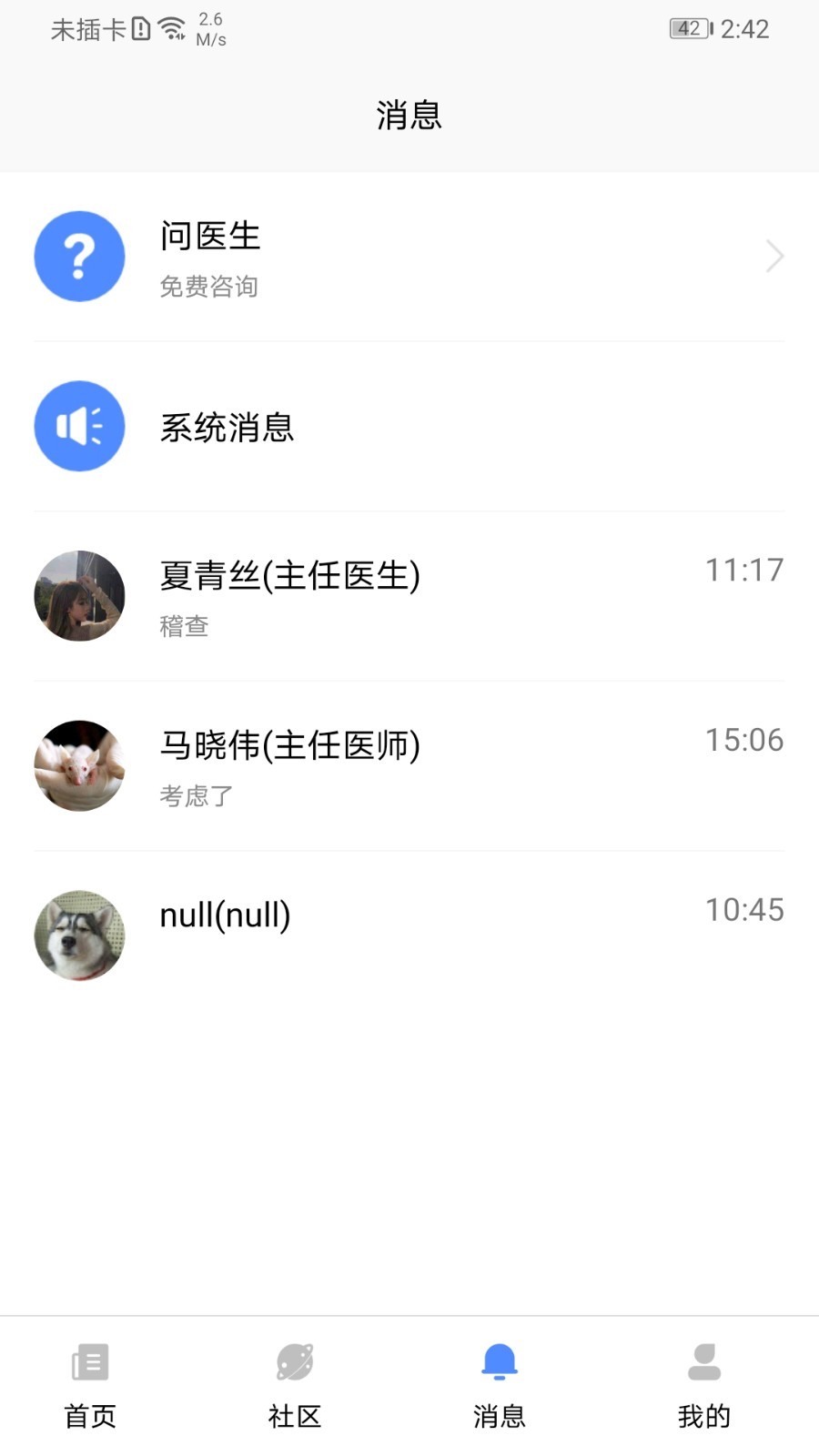
Task: Click the 系统消息 speaker icon
Action: (x=79, y=425)
